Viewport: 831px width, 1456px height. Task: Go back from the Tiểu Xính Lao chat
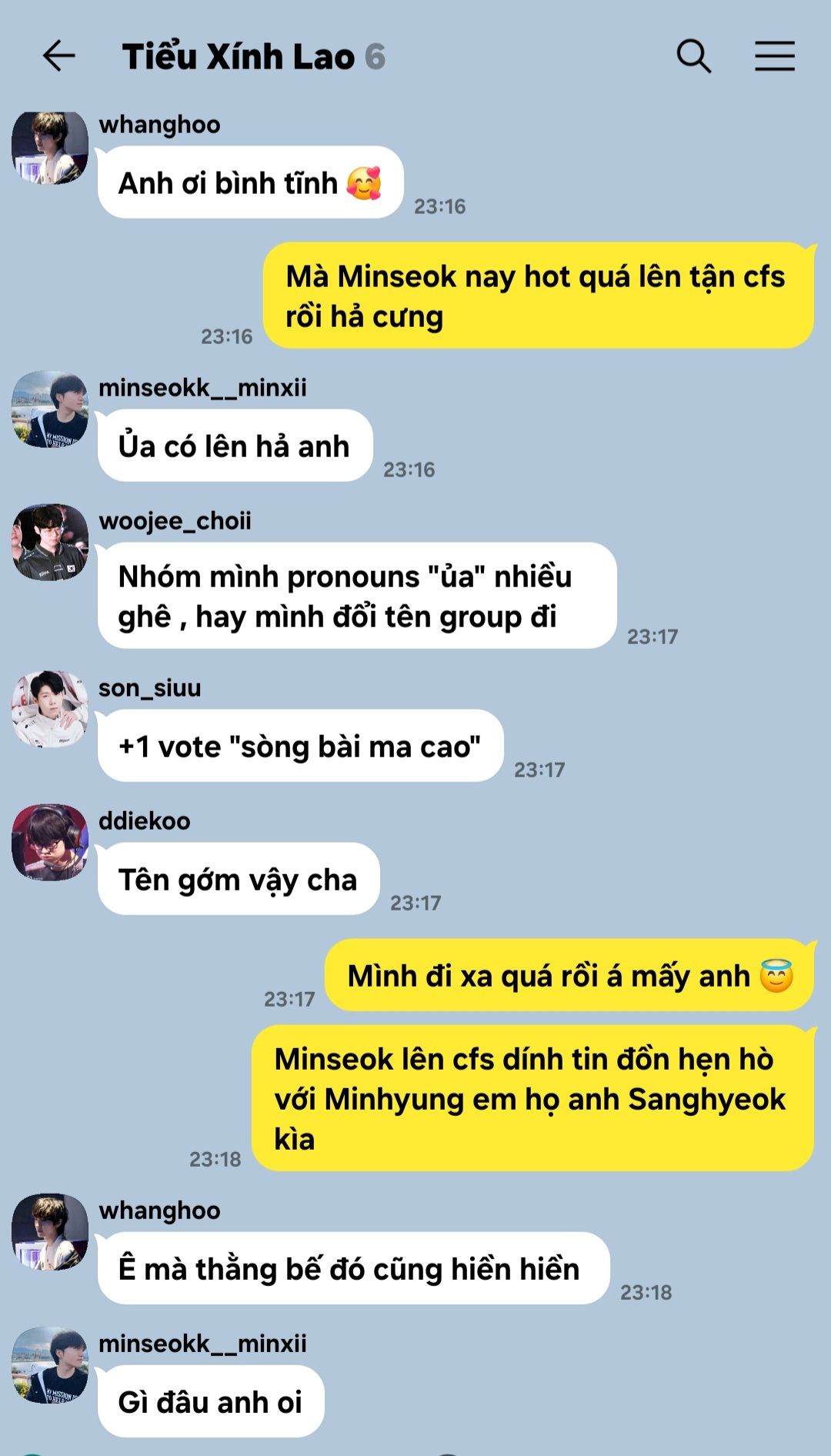58,56
